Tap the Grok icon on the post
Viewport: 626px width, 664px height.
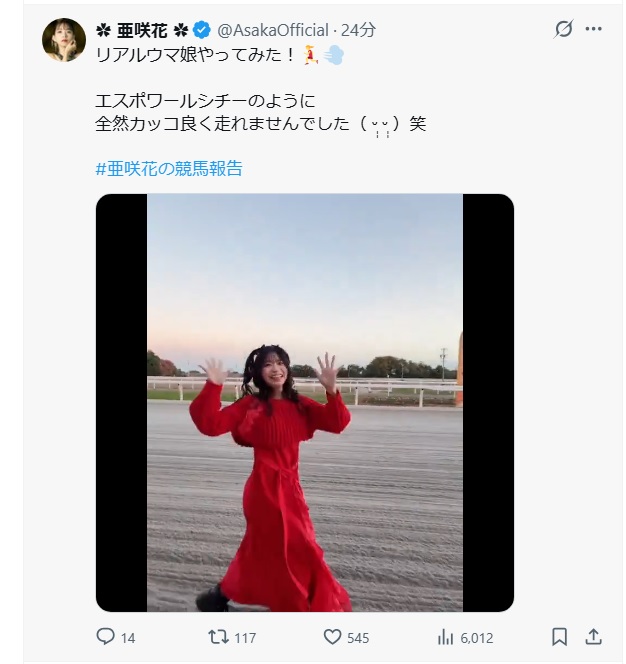pos(564,30)
